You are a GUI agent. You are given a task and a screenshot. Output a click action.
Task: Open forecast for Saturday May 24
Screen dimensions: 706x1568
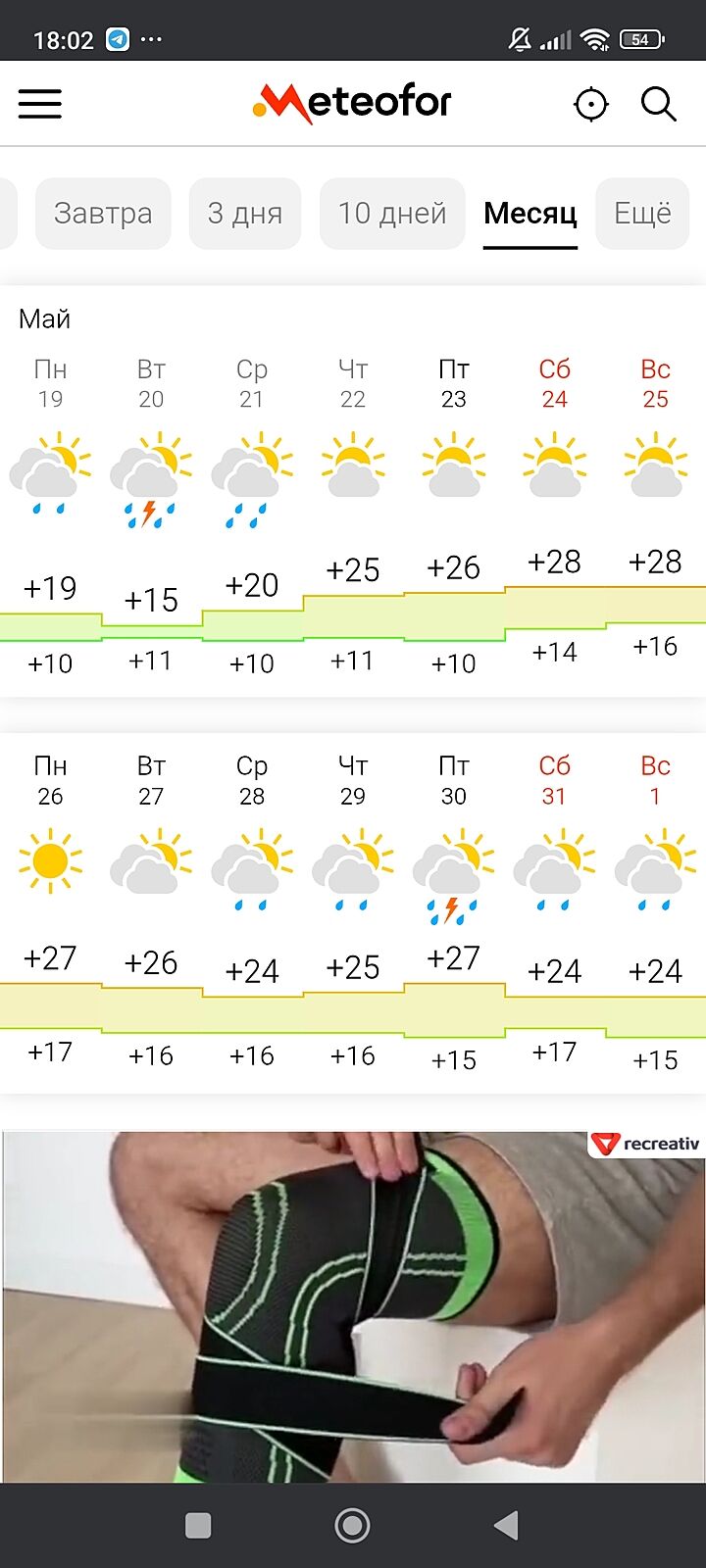[x=554, y=510]
